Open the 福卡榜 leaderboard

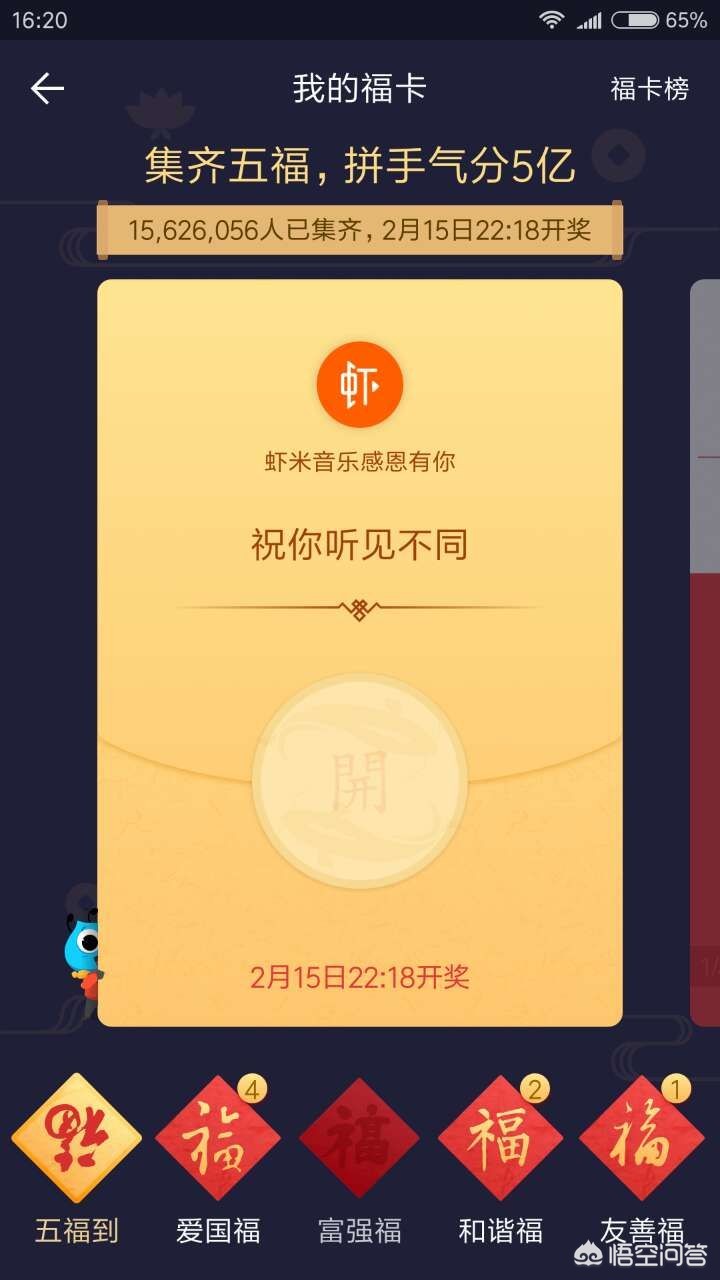650,89
